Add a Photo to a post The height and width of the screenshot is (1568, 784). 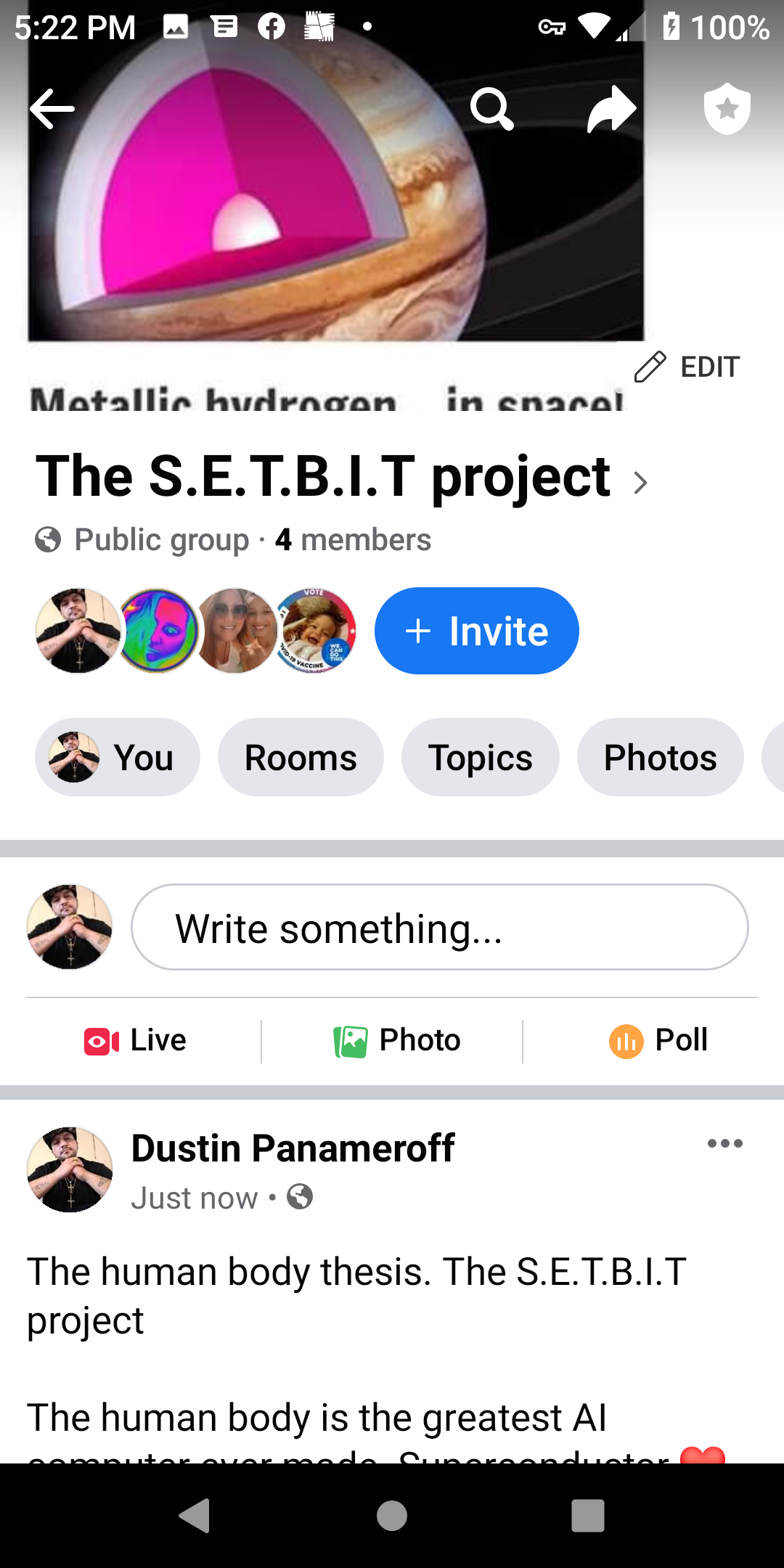coord(397,1040)
